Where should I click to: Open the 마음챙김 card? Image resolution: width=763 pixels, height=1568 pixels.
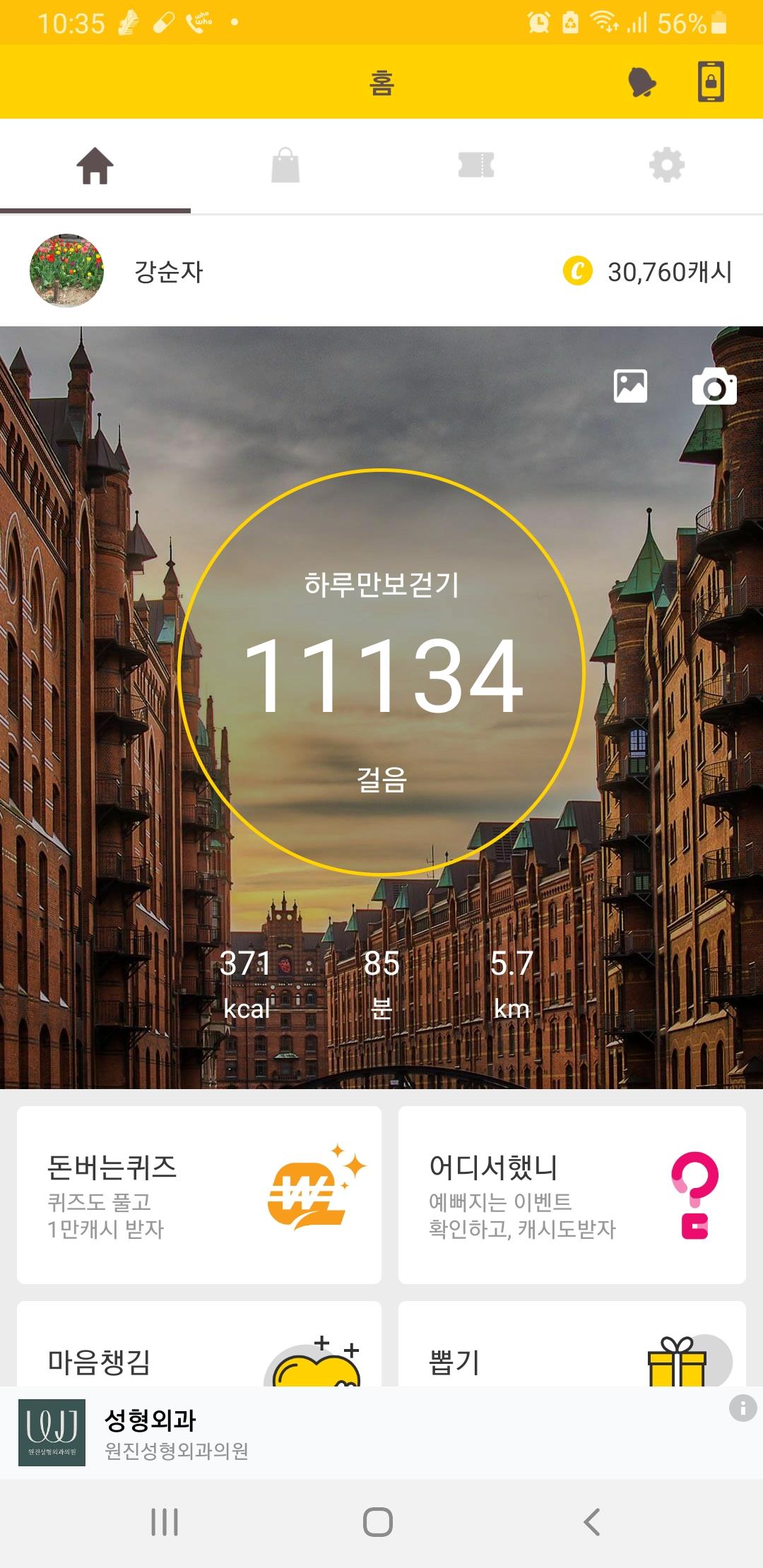(x=199, y=1346)
